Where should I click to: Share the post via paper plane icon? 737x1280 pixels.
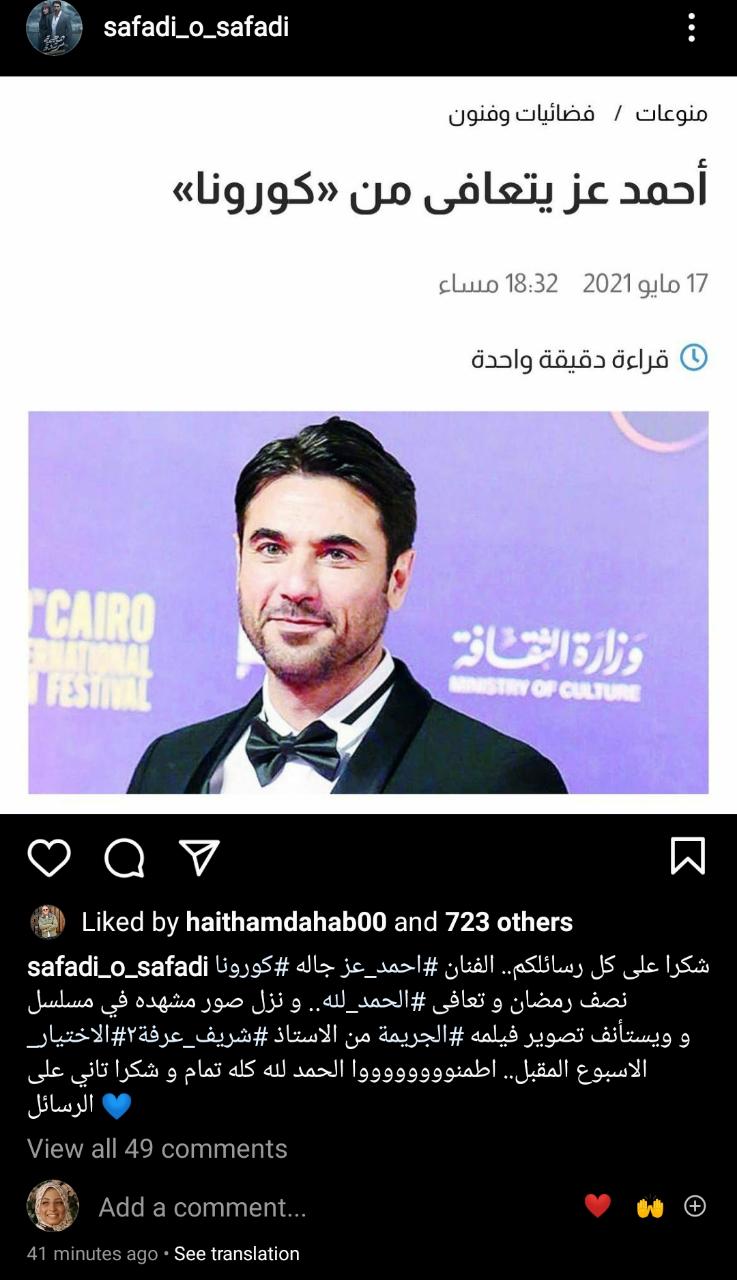(x=199, y=858)
